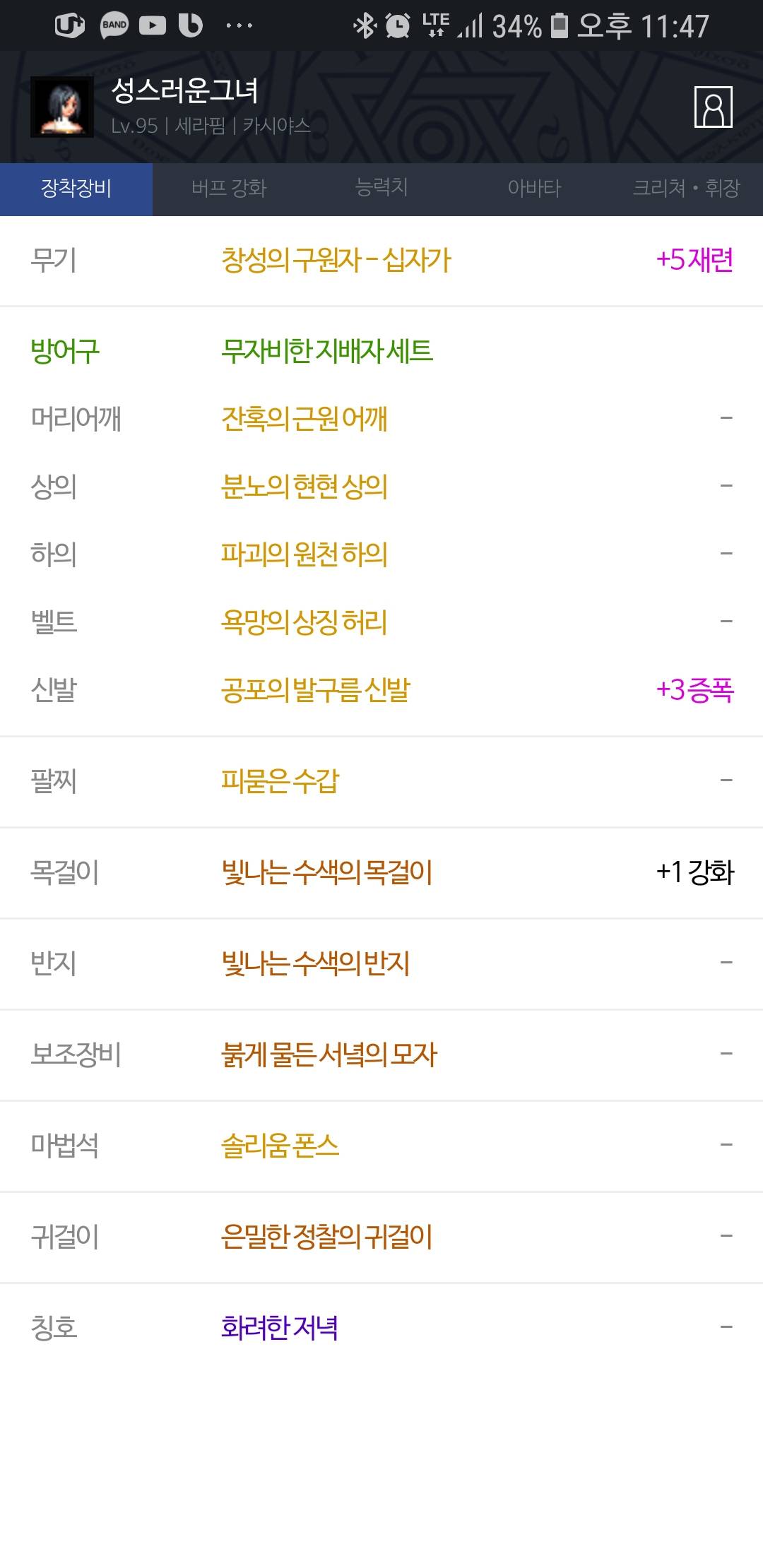Open earring 은밀한 정찰의 귀걸이
763x1568 pixels.
point(327,1237)
